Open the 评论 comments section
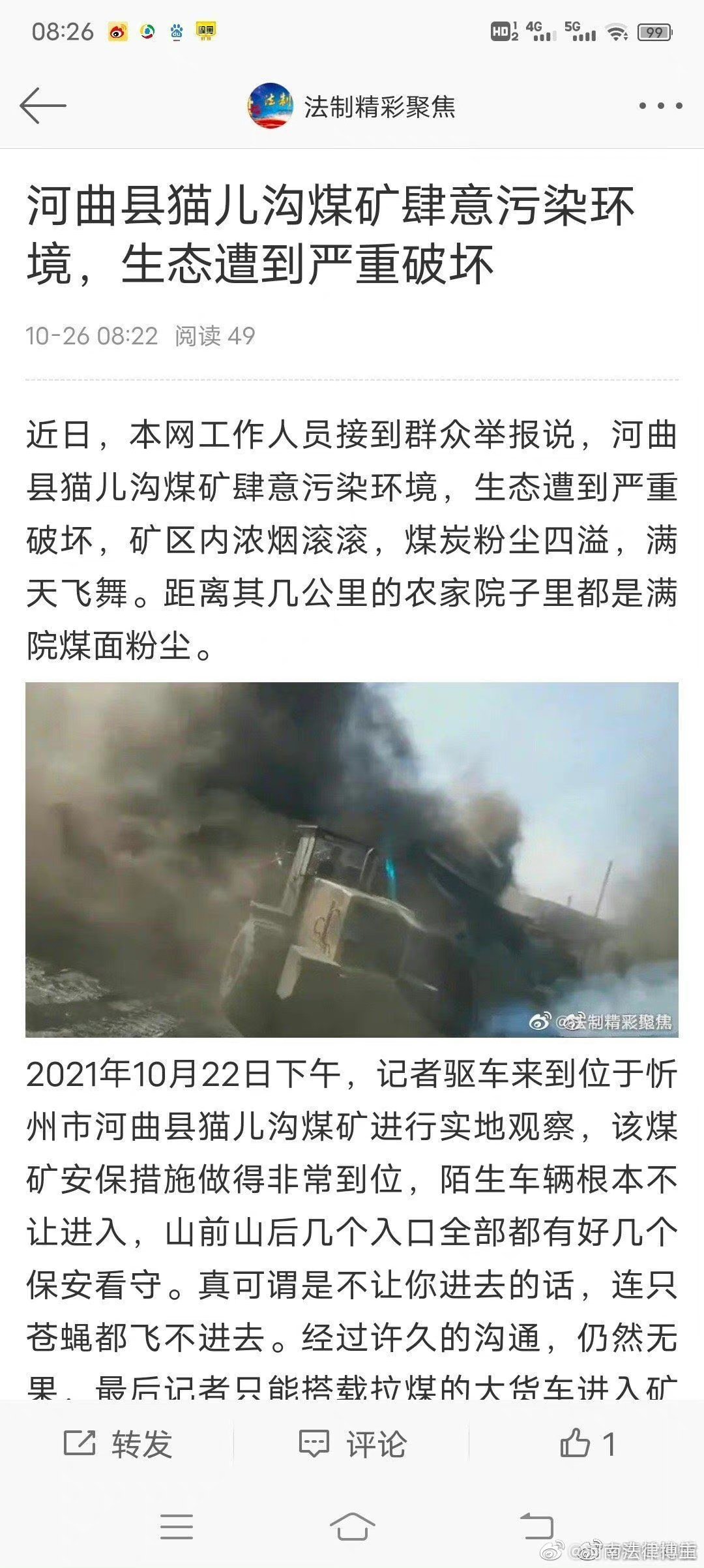704x1568 pixels. [x=352, y=1445]
